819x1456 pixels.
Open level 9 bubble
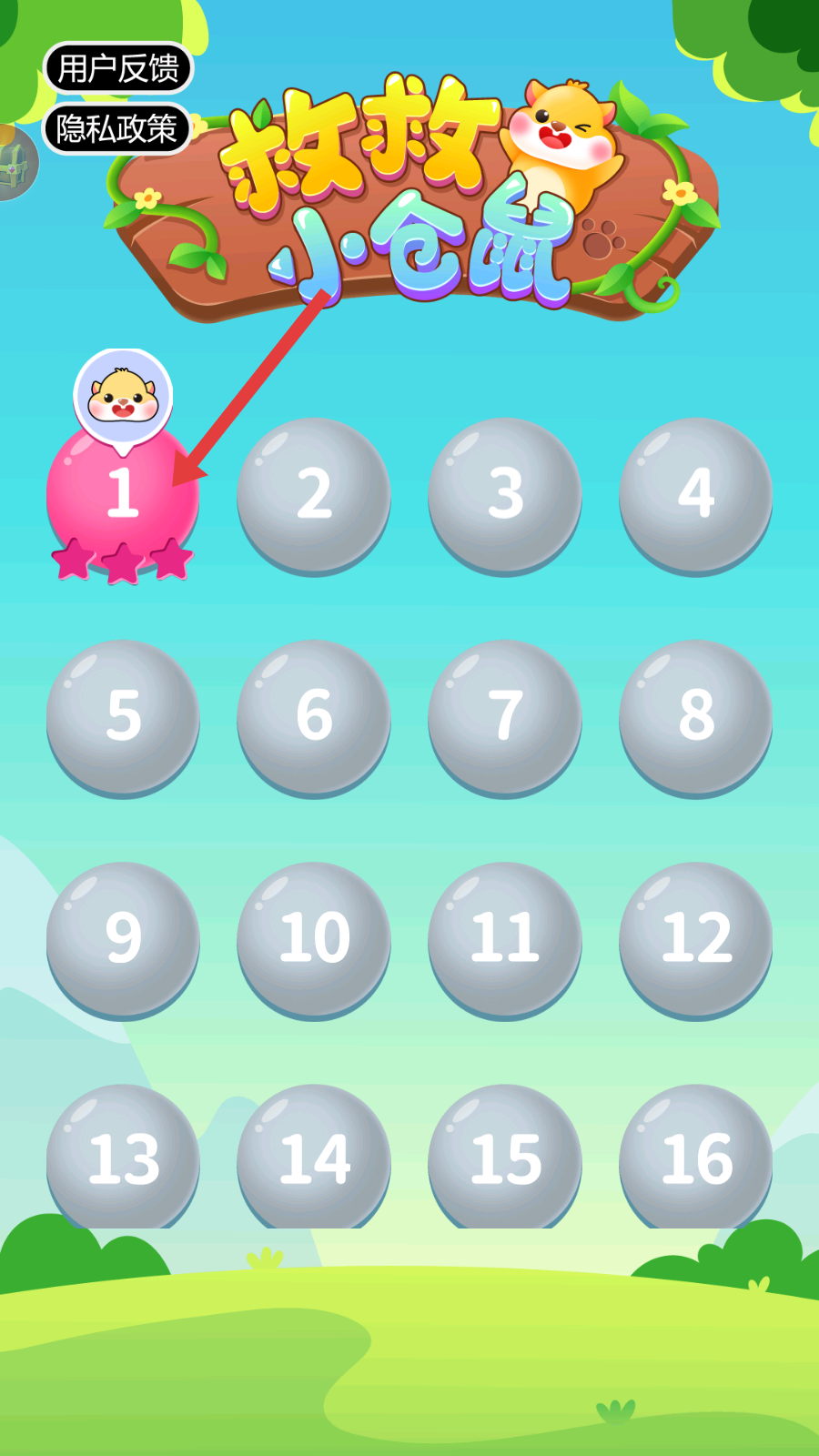click(x=123, y=941)
